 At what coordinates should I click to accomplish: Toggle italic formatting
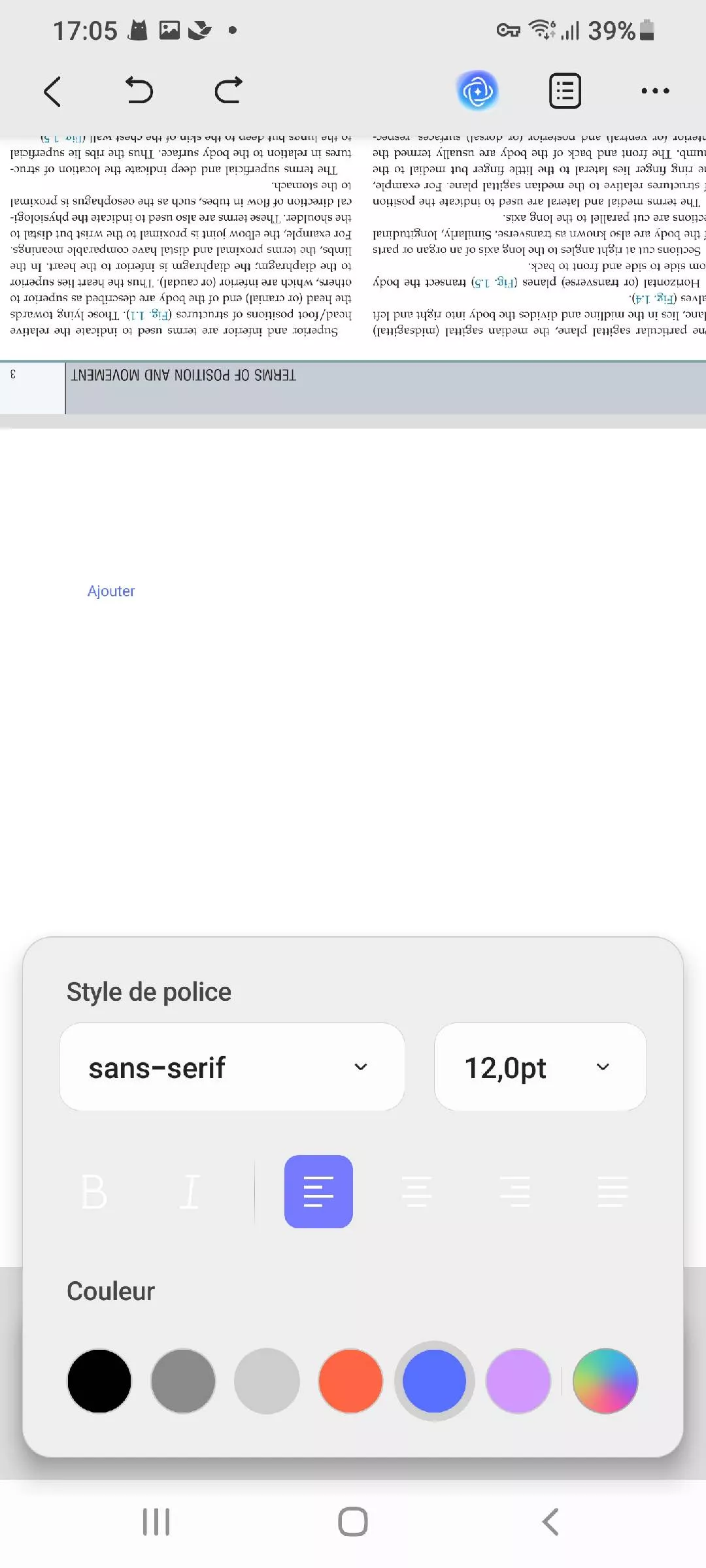point(189,1191)
